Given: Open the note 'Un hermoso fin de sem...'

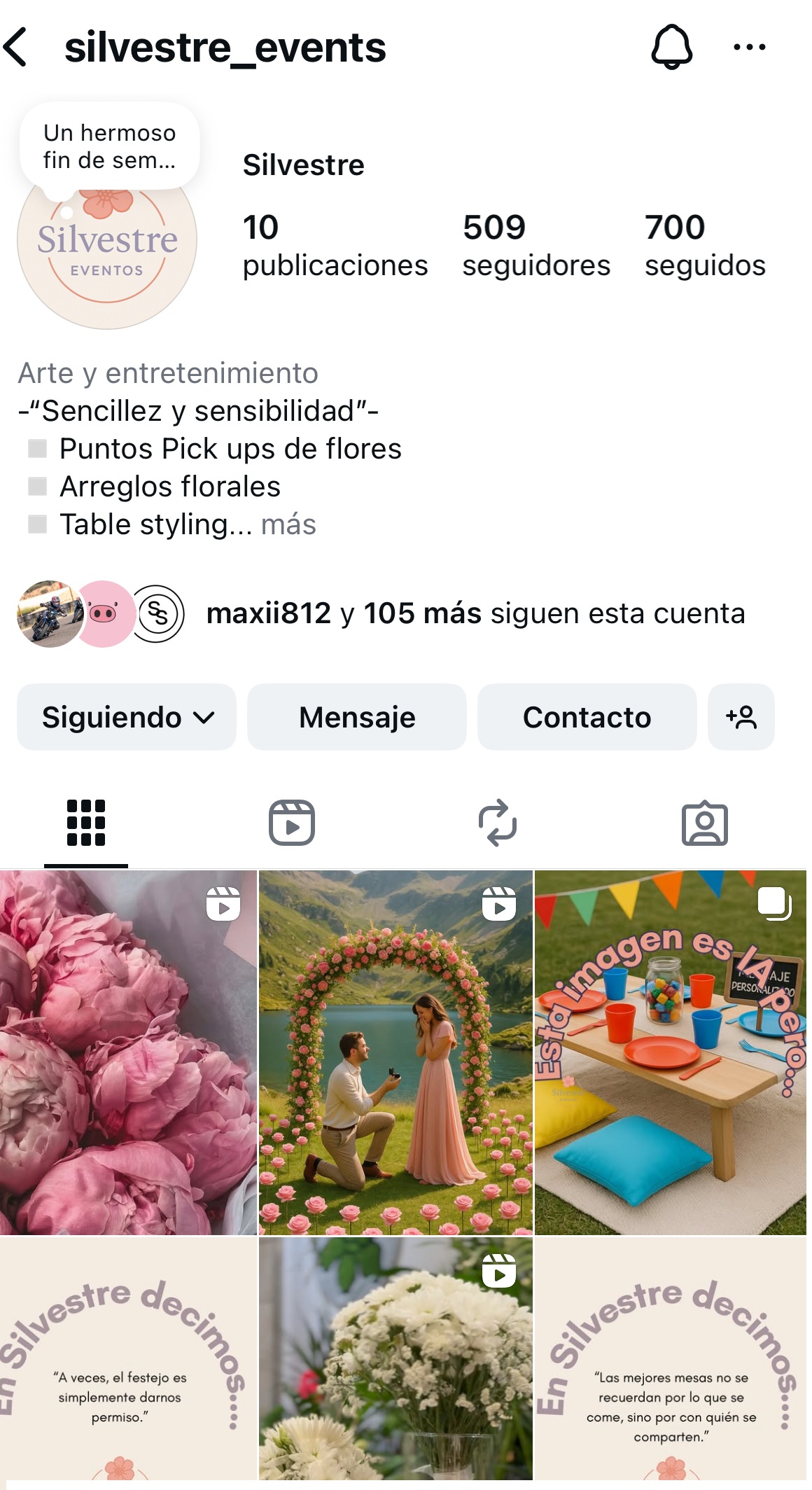Looking at the screenshot, I should tap(109, 146).
